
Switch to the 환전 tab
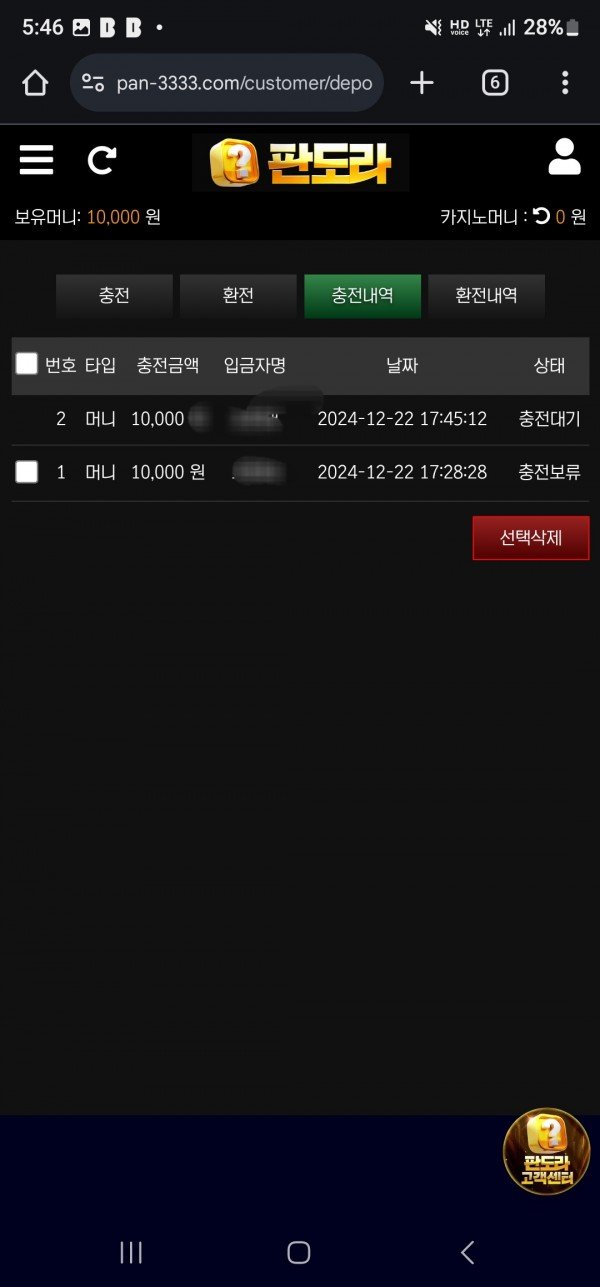click(x=238, y=296)
